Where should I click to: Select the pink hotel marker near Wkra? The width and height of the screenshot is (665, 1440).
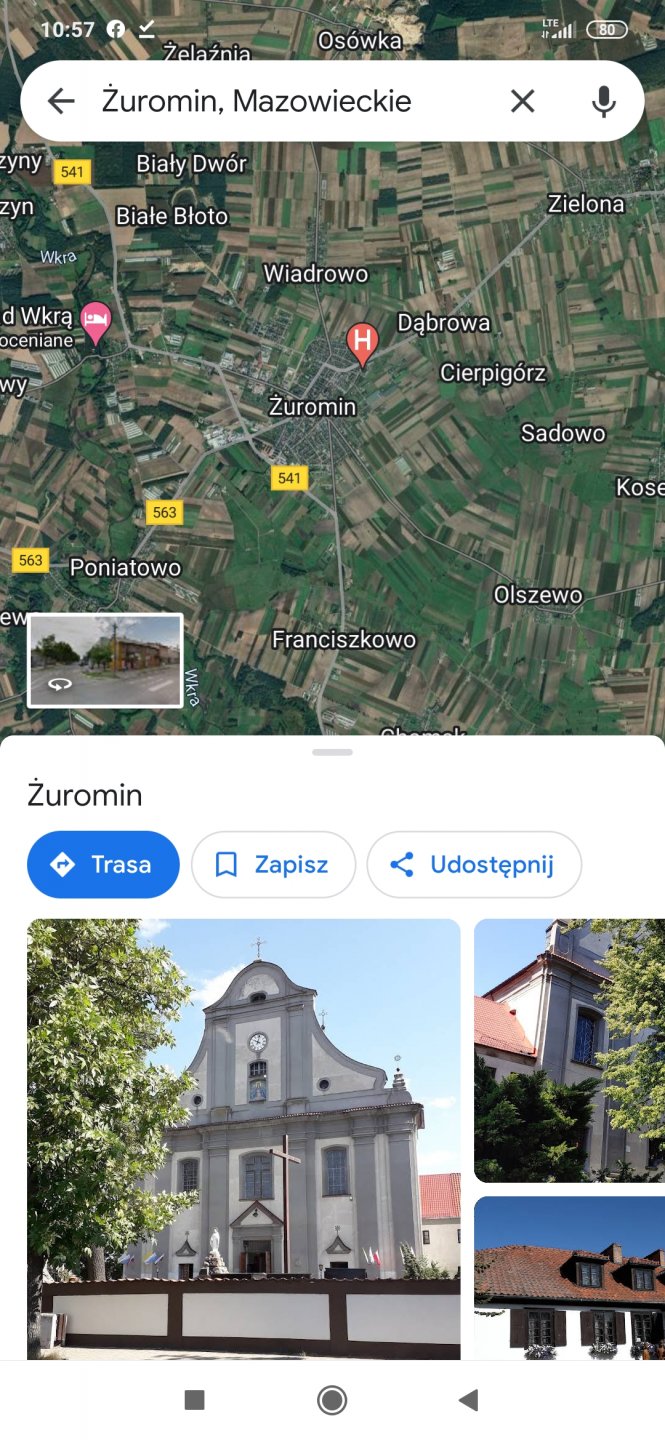coord(96,322)
